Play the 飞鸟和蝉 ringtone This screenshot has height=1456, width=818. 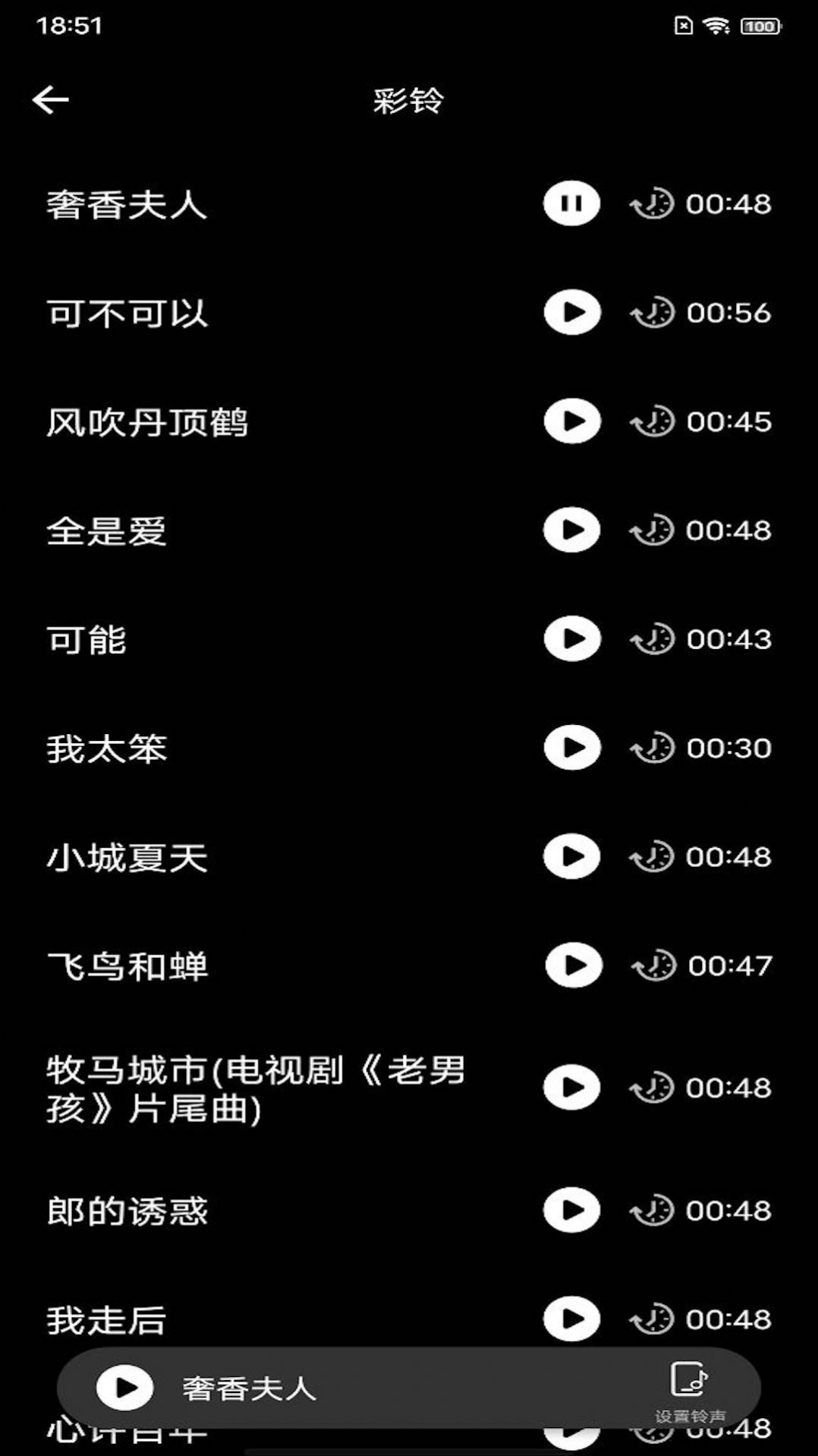pyautogui.click(x=571, y=965)
